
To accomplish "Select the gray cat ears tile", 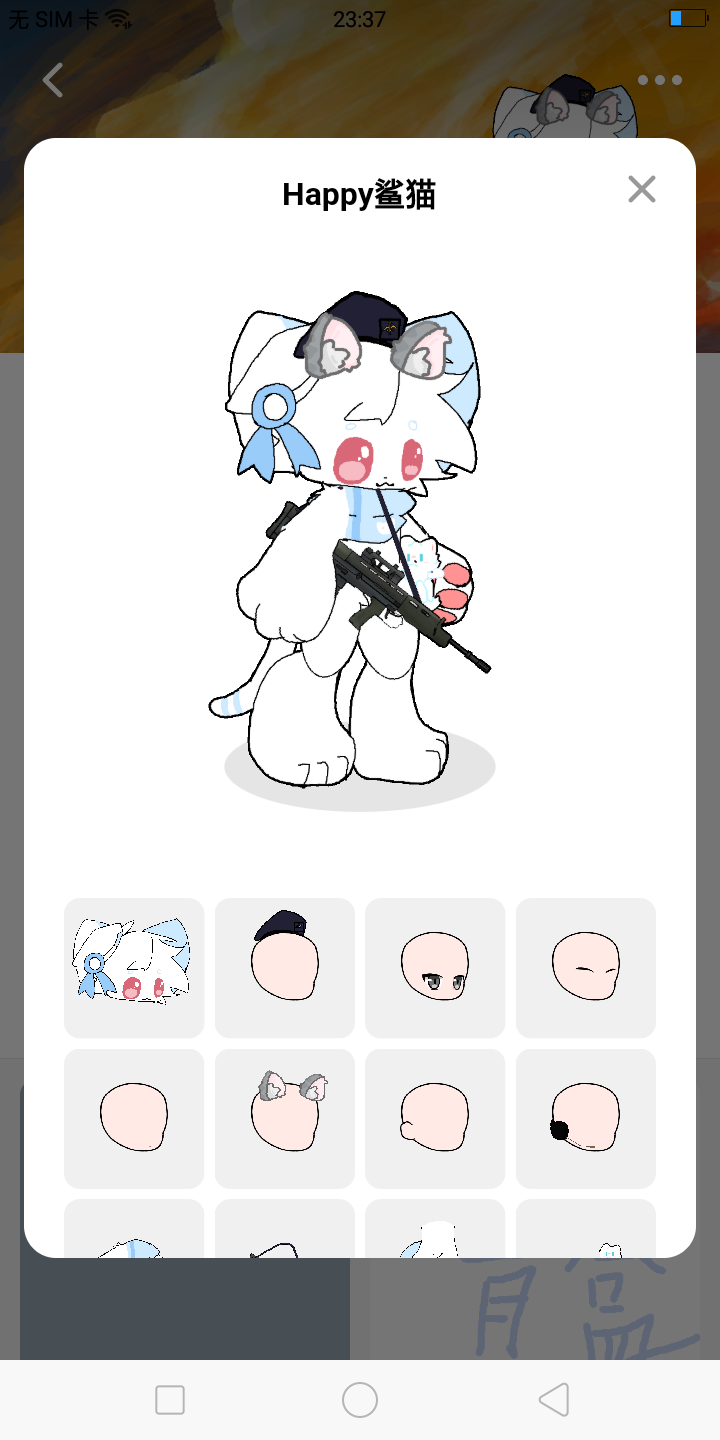I will click(285, 1118).
